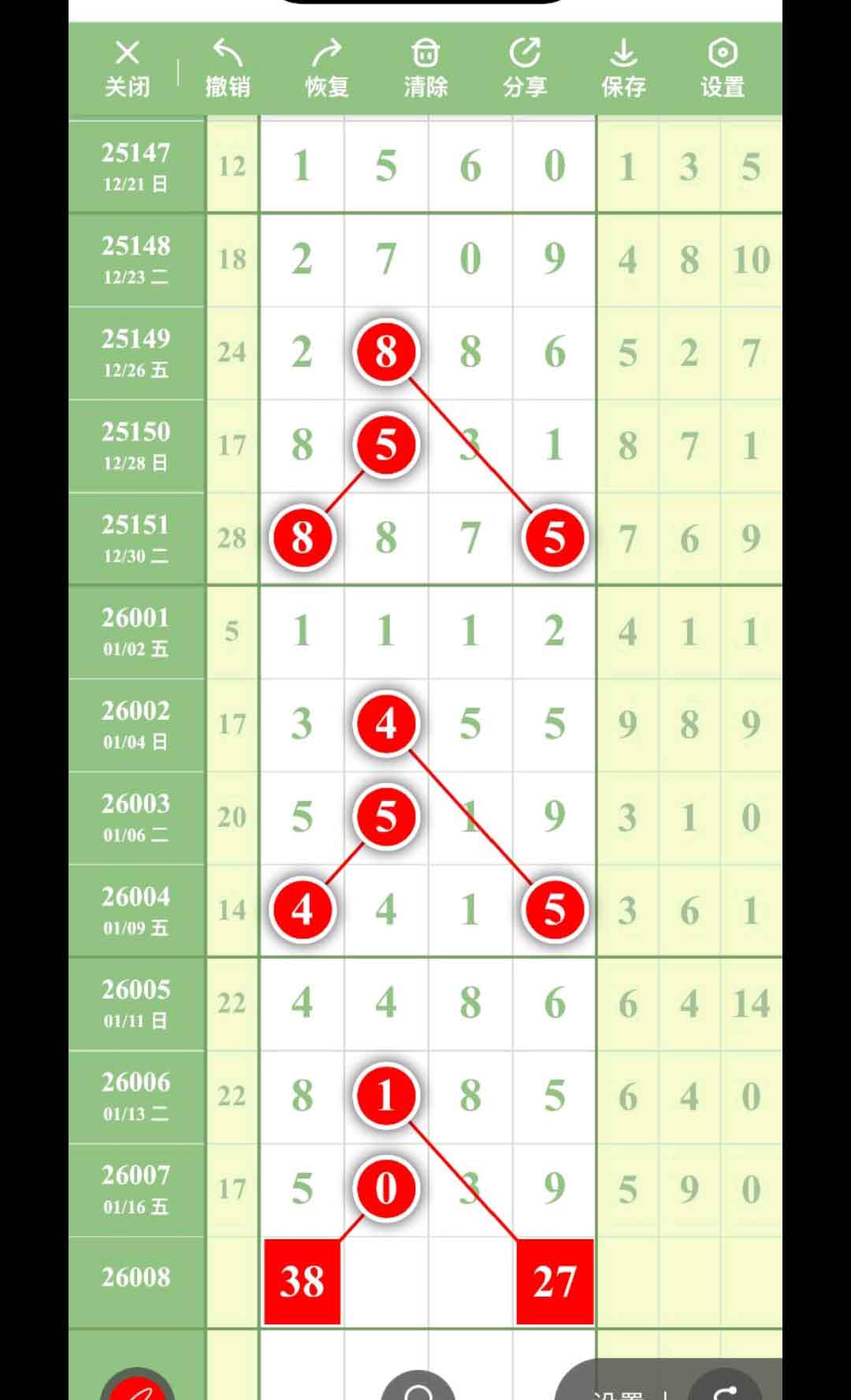
Task: Share the chart via 分享
Action: coord(525,69)
